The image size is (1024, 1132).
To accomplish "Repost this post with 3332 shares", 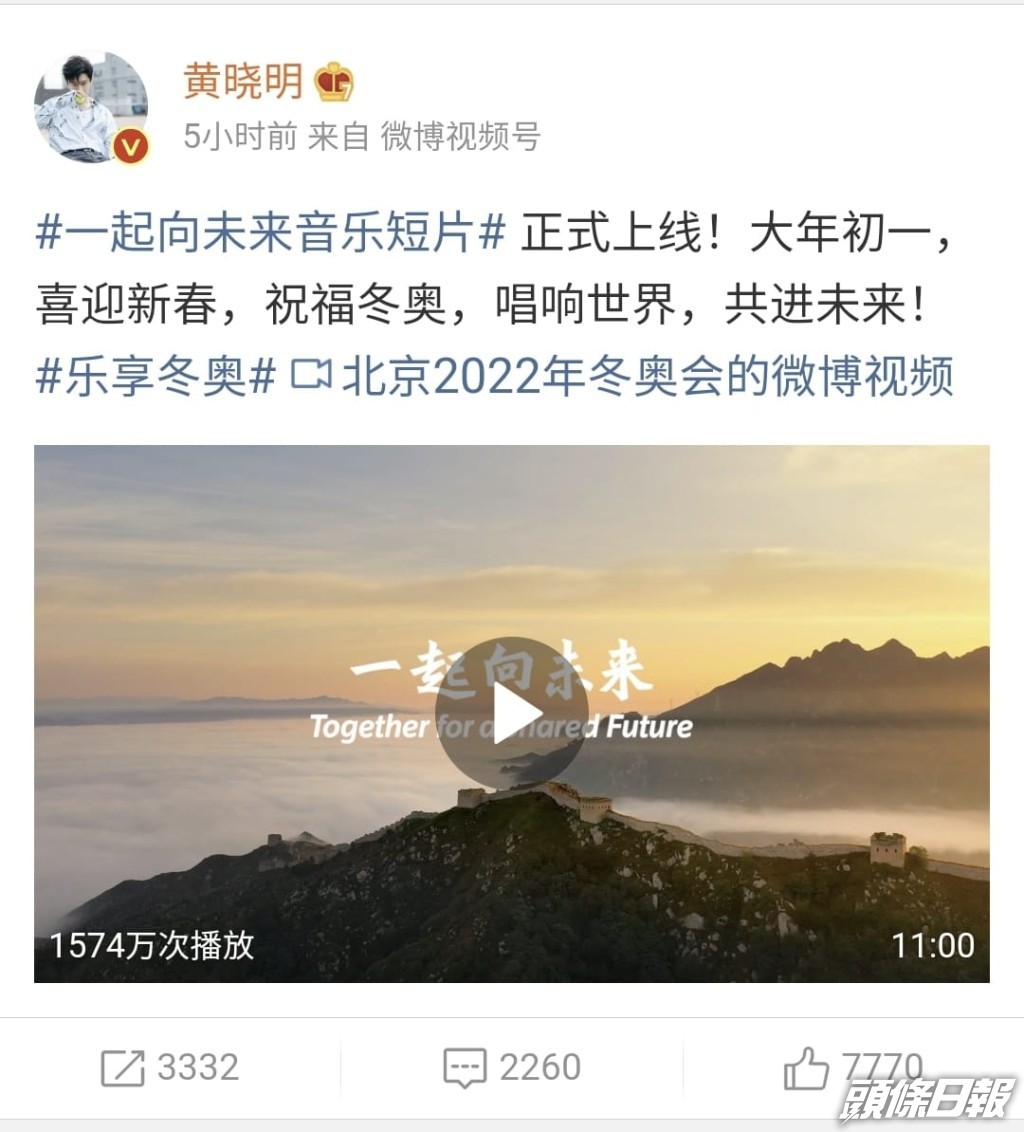I will tap(170, 1067).
